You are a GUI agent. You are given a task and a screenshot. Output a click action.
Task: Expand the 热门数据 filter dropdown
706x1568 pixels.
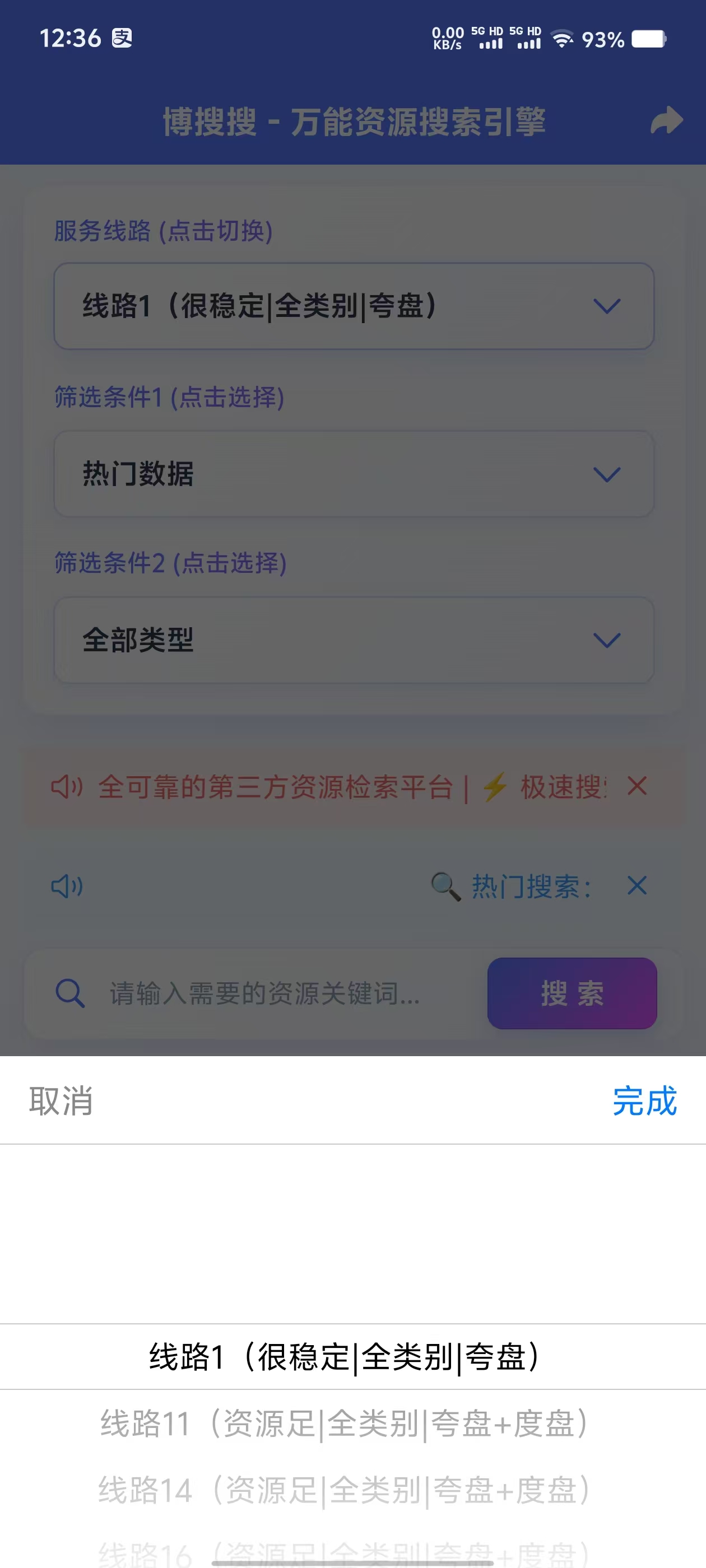click(x=354, y=475)
